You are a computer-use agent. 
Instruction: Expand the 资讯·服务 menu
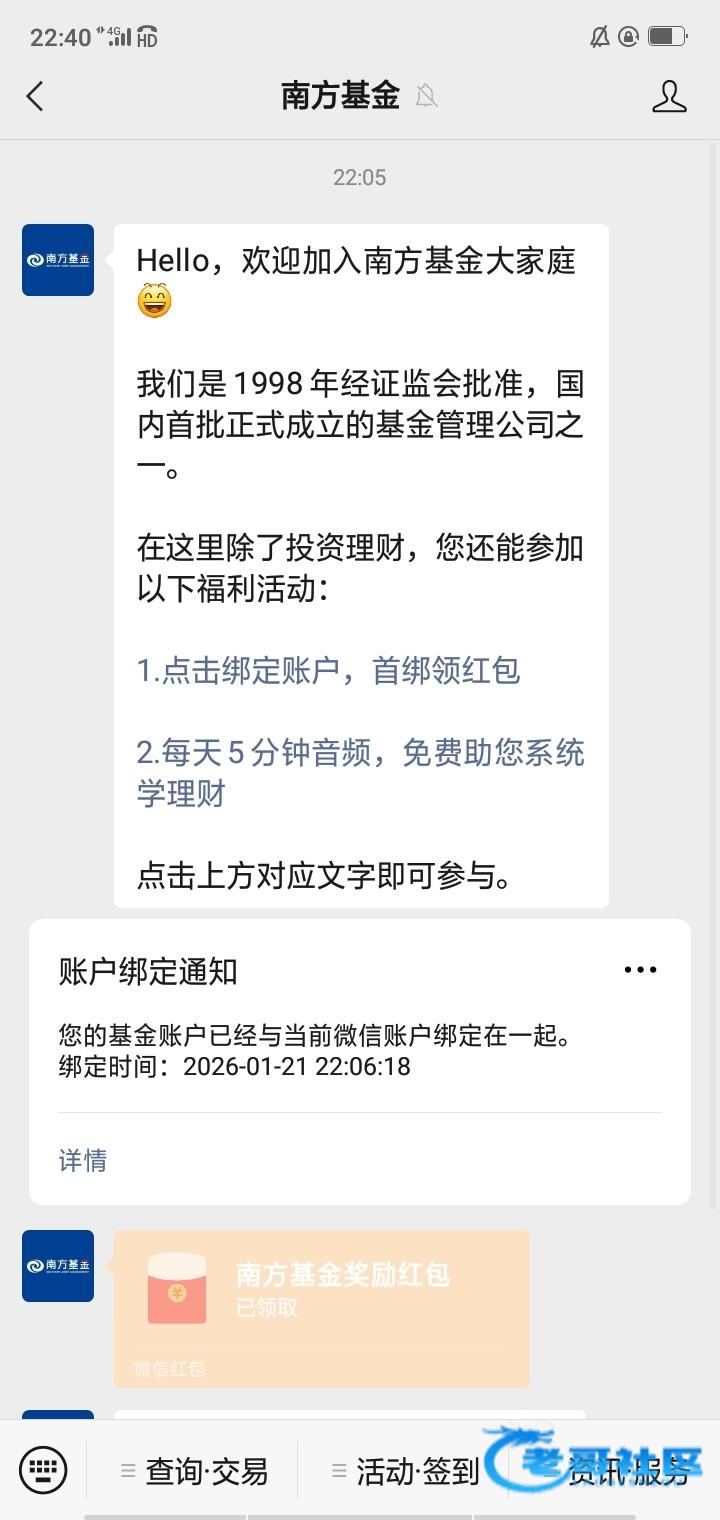(x=616, y=1471)
